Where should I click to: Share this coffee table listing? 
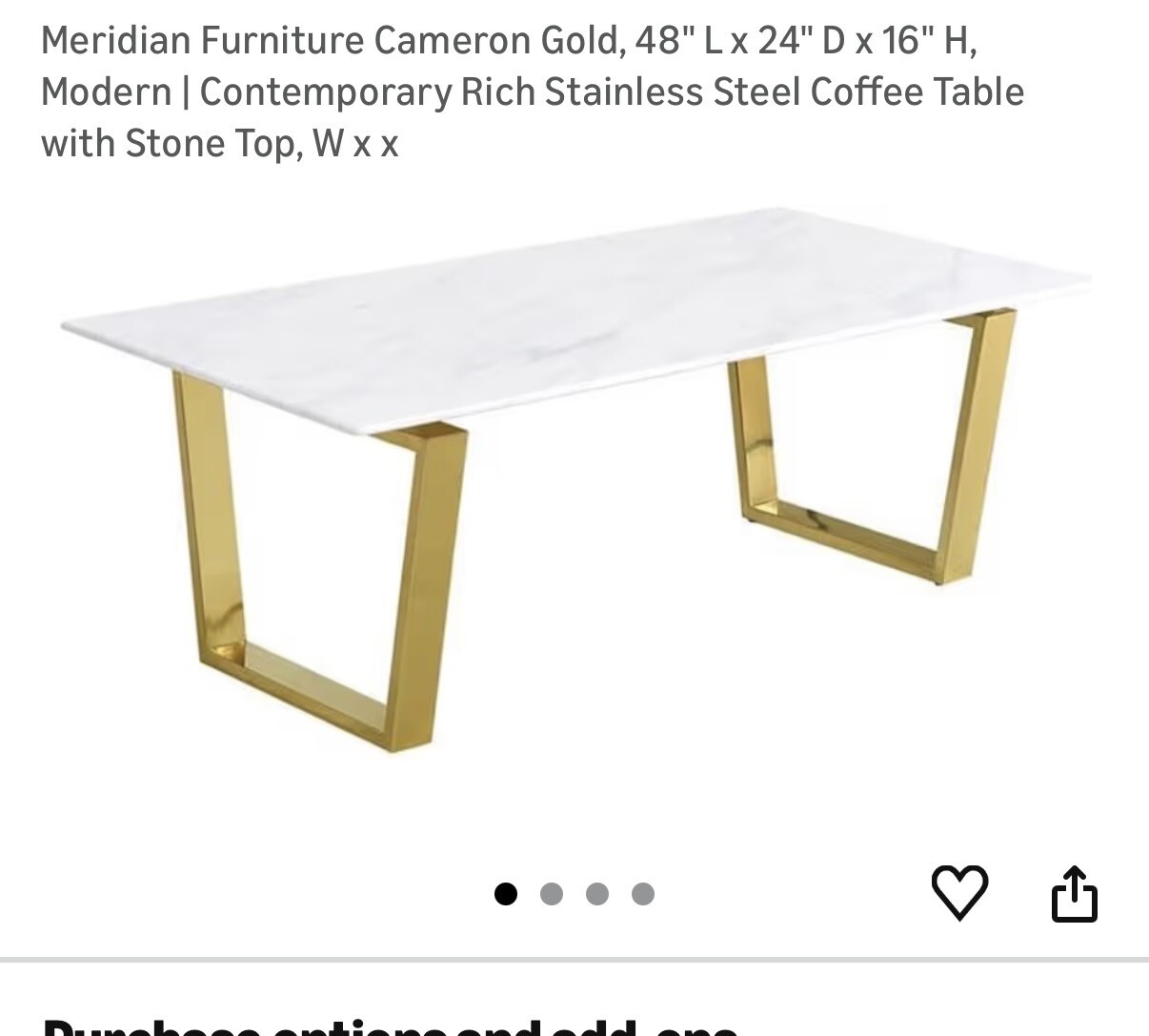(x=1074, y=894)
